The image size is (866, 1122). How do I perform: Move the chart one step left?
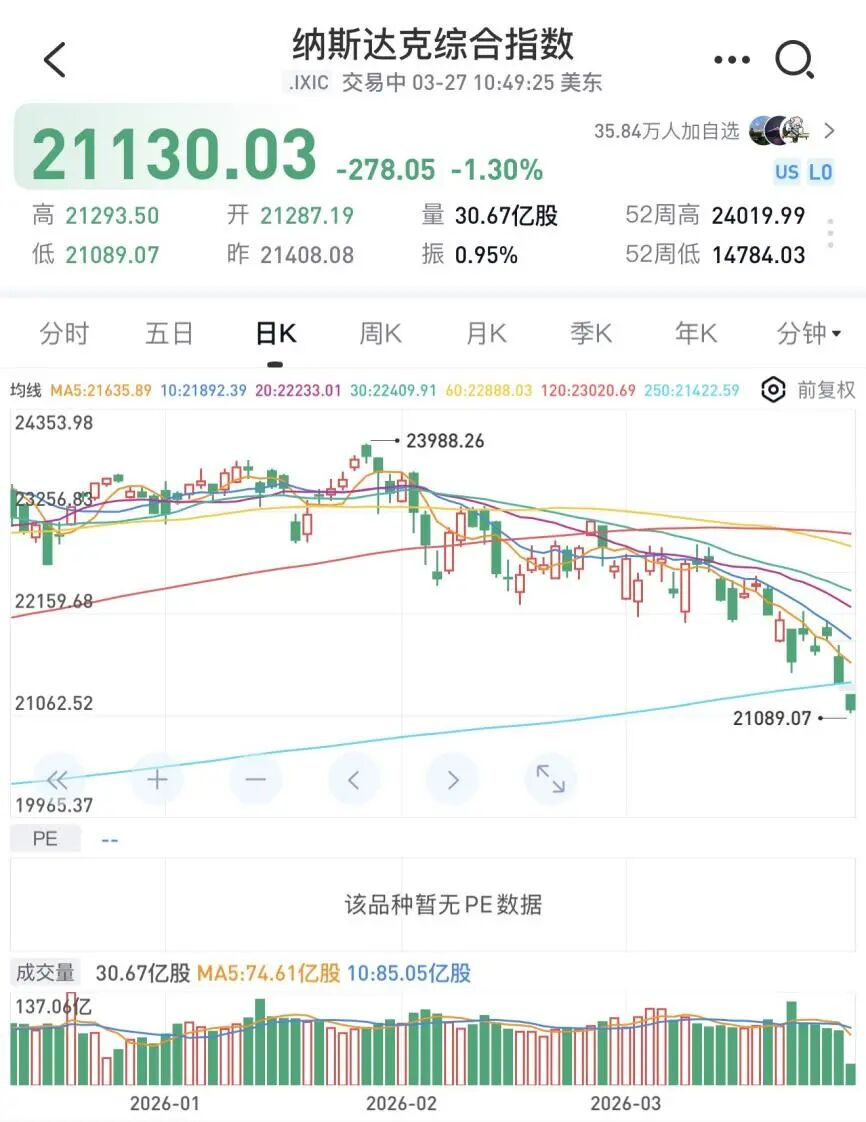pyautogui.click(x=353, y=779)
